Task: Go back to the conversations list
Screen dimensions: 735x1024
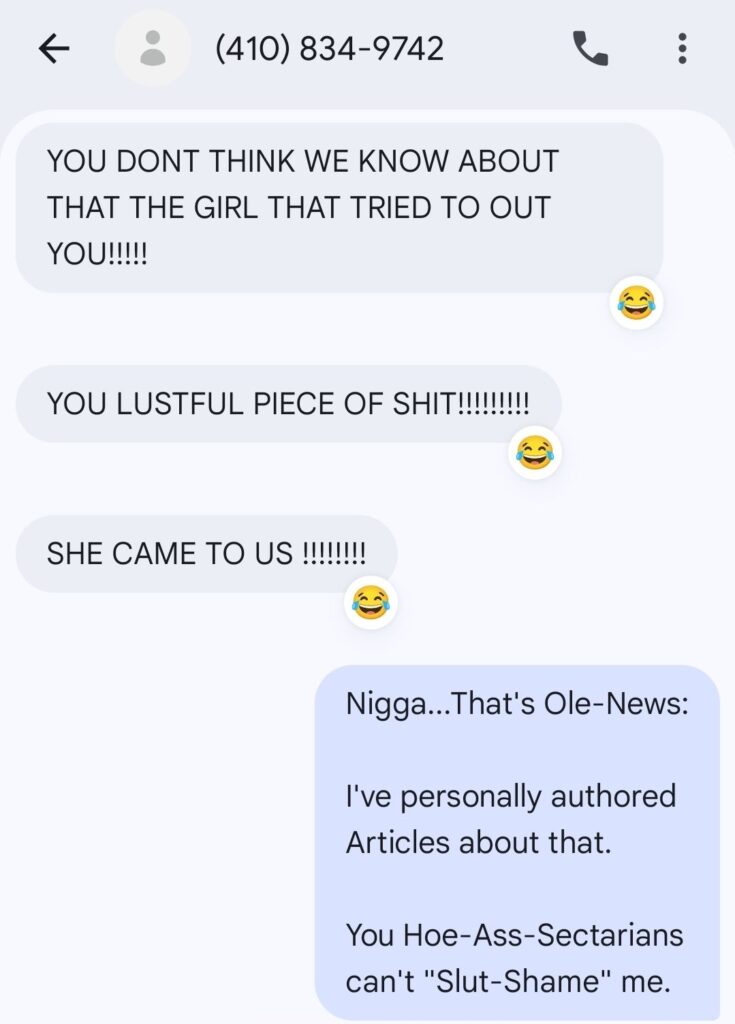Action: 53,49
